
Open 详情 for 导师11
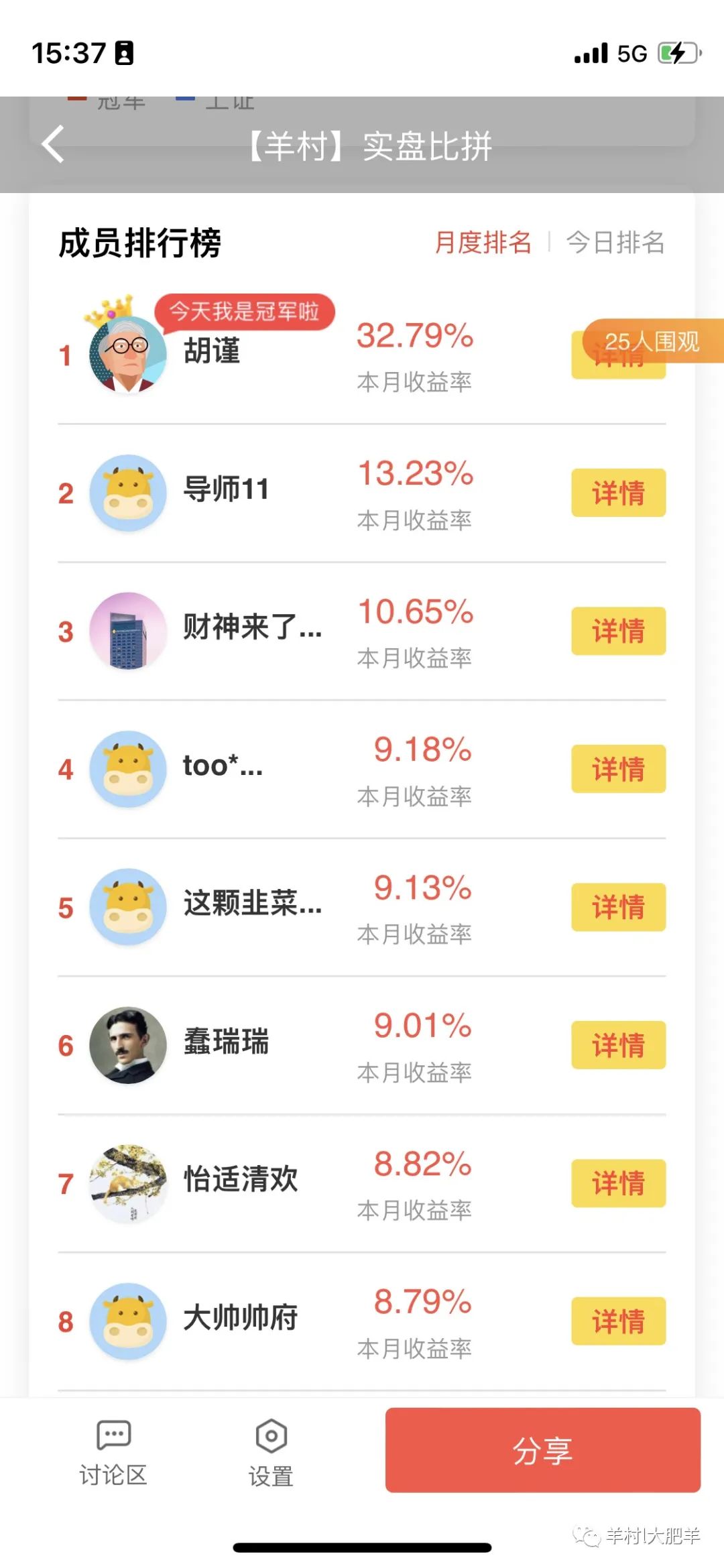pyautogui.click(x=618, y=493)
